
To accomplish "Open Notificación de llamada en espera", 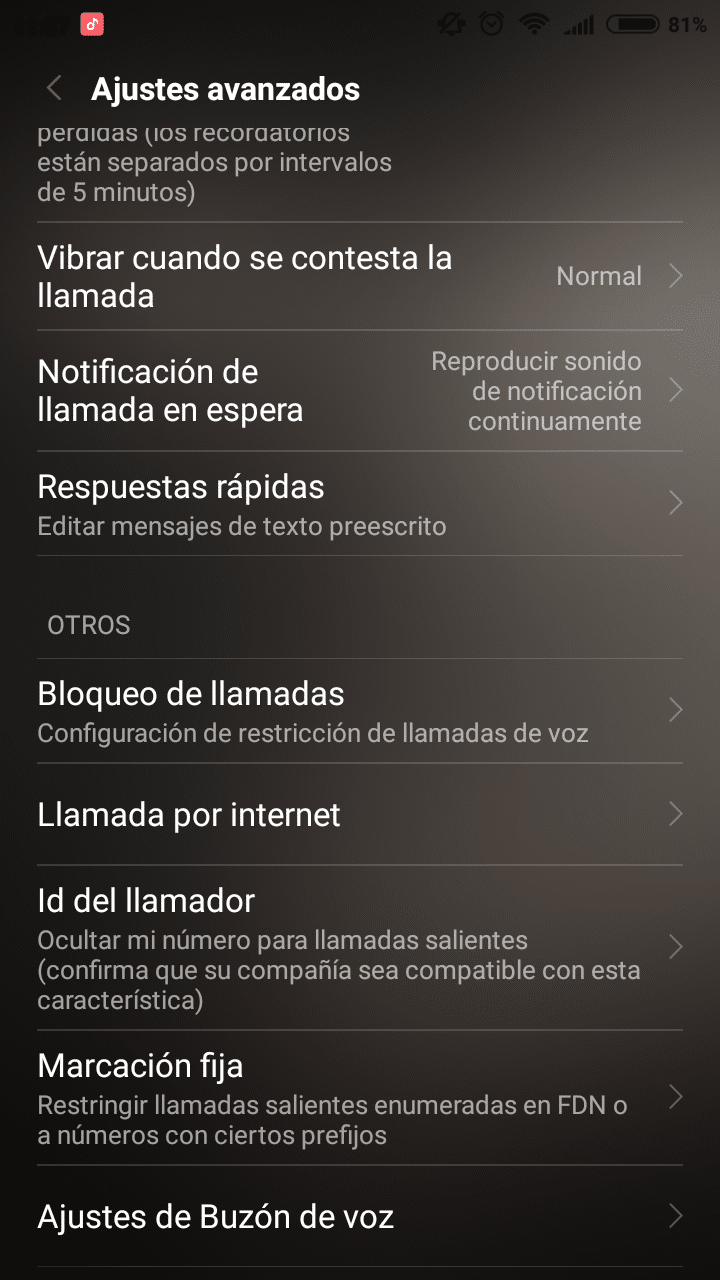I will click(360, 391).
